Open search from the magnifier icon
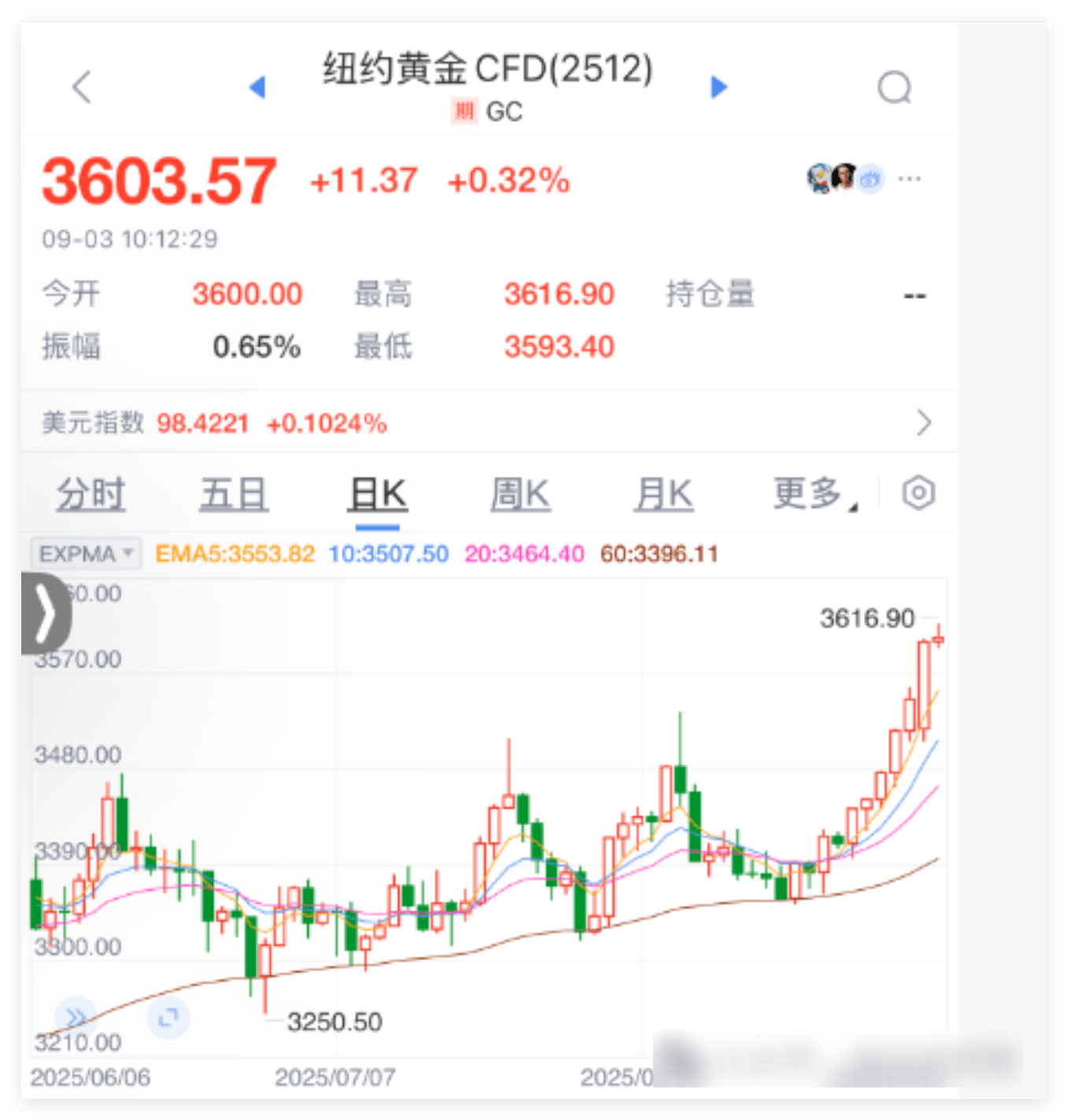 tap(894, 87)
